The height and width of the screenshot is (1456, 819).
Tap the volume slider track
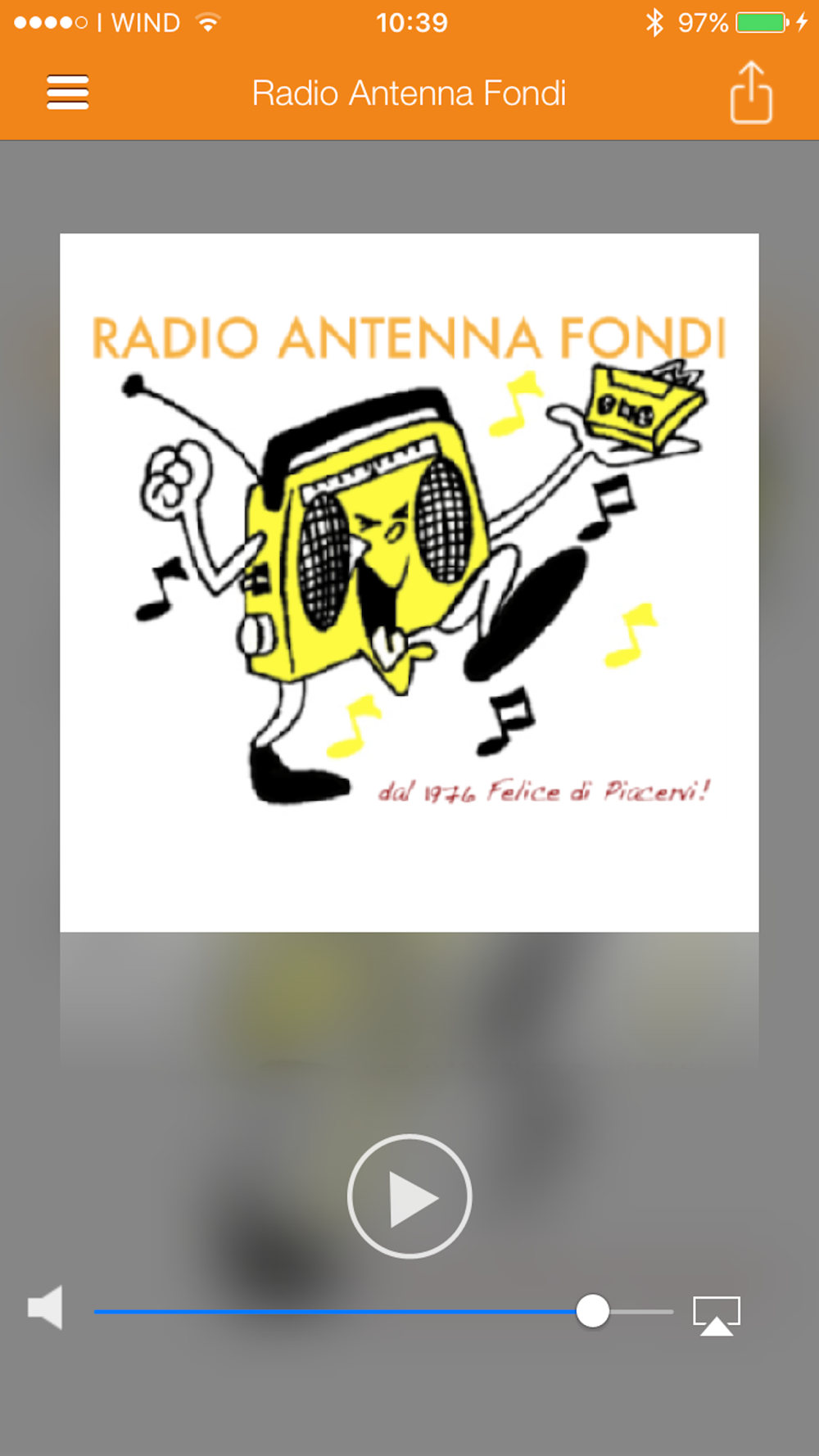[x=383, y=1311]
